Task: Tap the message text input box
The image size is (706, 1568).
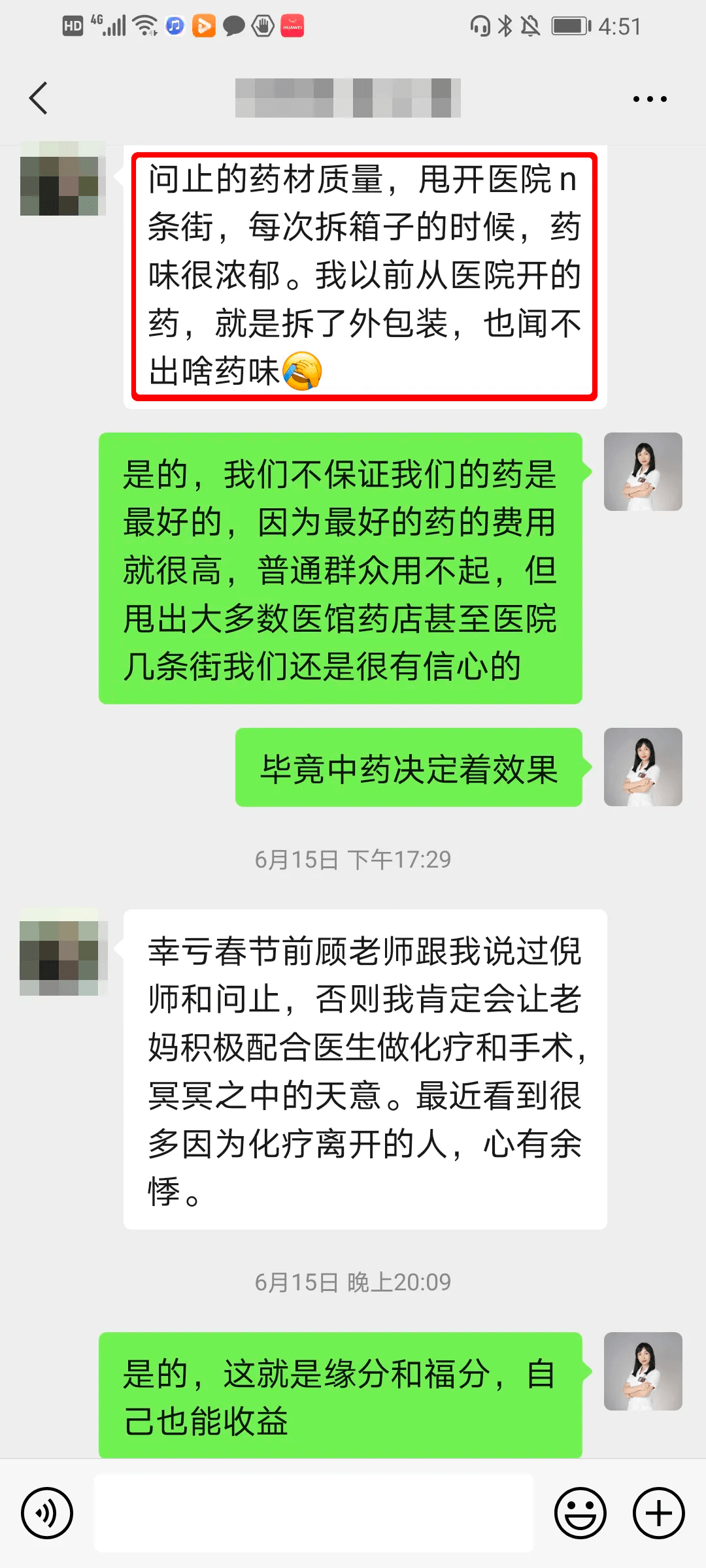Action: [314, 1513]
